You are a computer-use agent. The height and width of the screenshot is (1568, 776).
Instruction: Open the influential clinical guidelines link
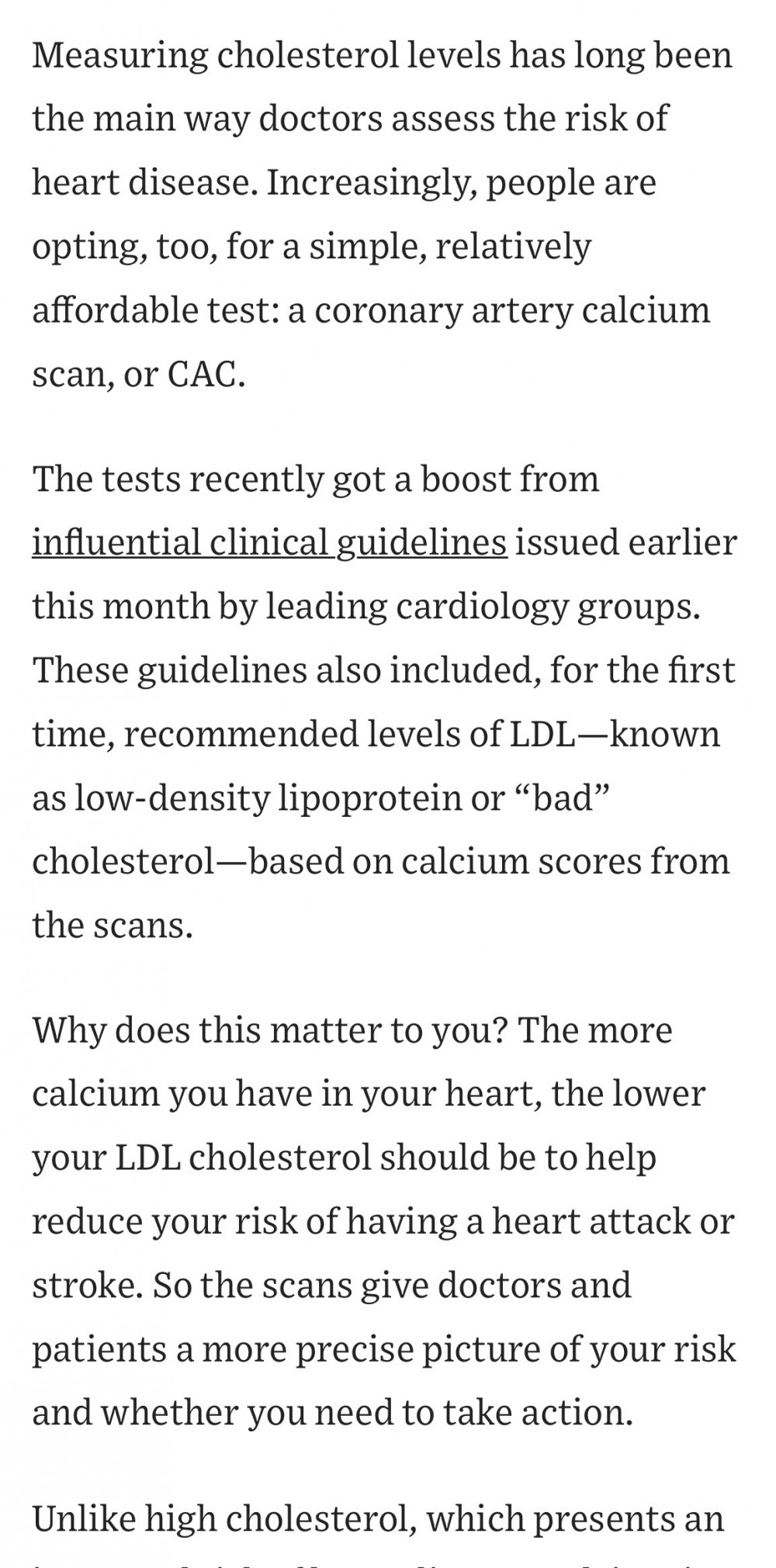(x=269, y=542)
